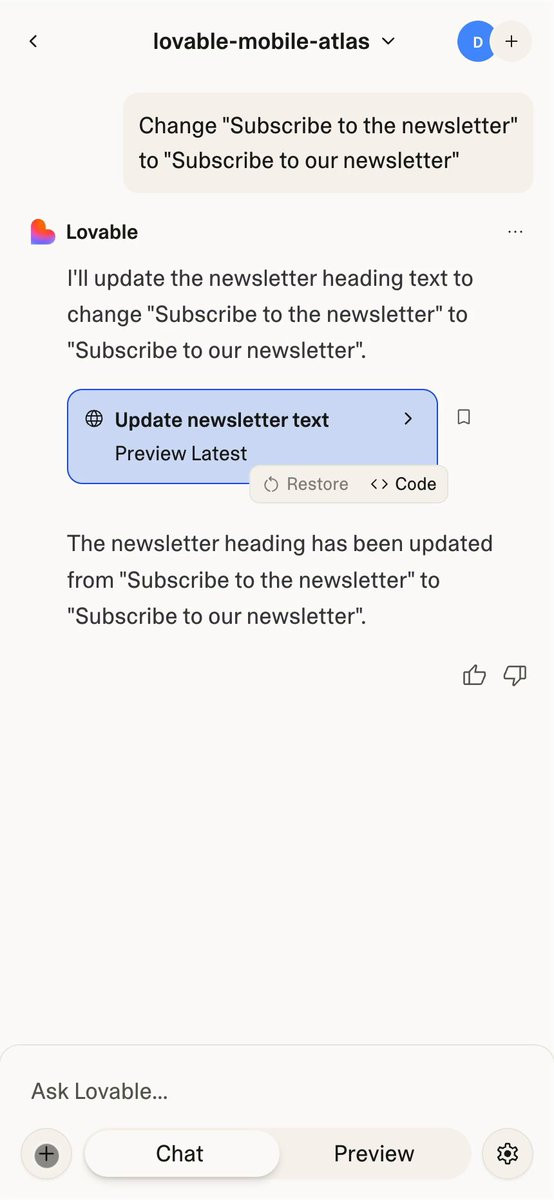The image size is (554, 1200).
Task: Open the lovable-mobile-atlas project dropdown
Action: [274, 41]
